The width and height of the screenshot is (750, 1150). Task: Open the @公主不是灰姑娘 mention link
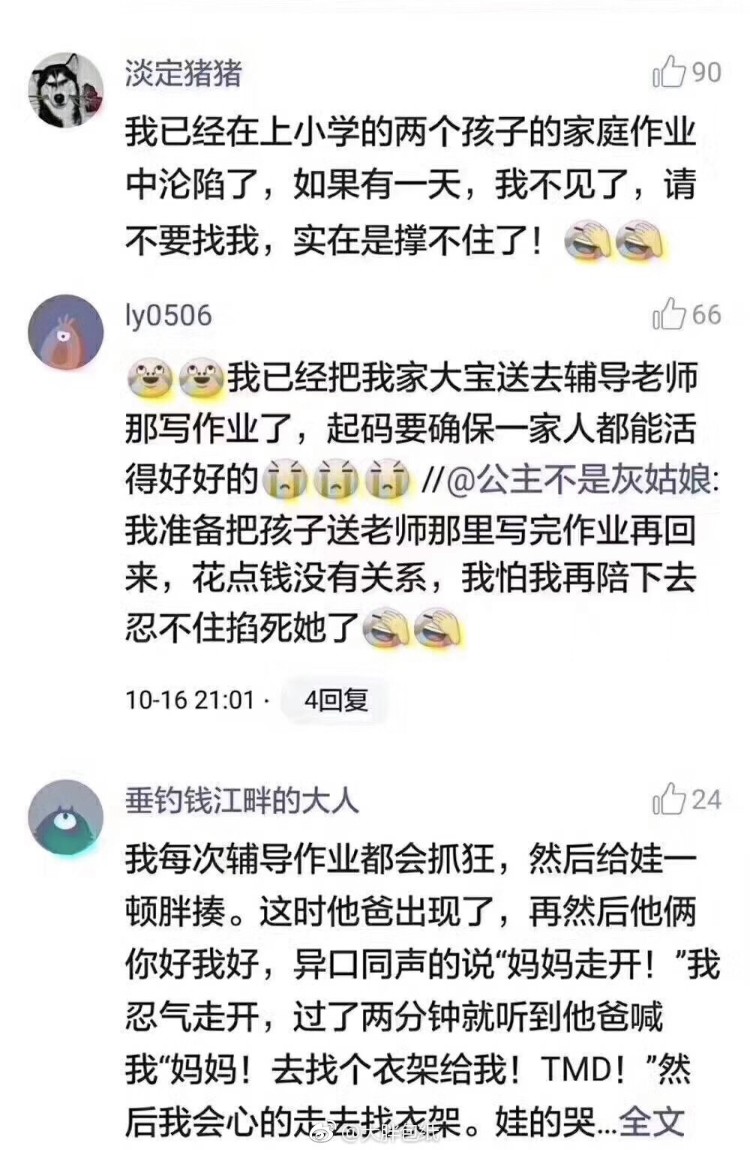(580, 481)
